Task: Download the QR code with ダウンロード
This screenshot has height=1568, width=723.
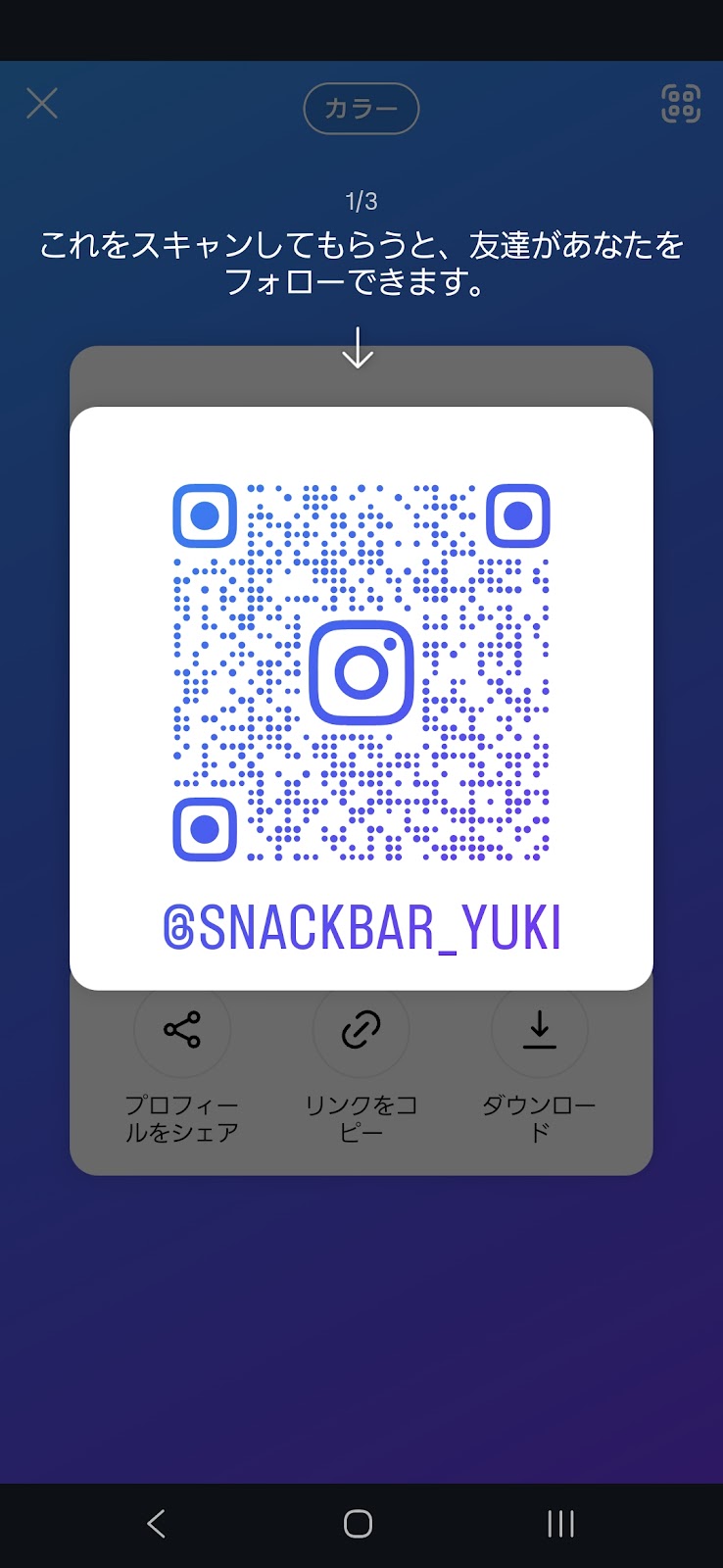Action: [x=539, y=1031]
